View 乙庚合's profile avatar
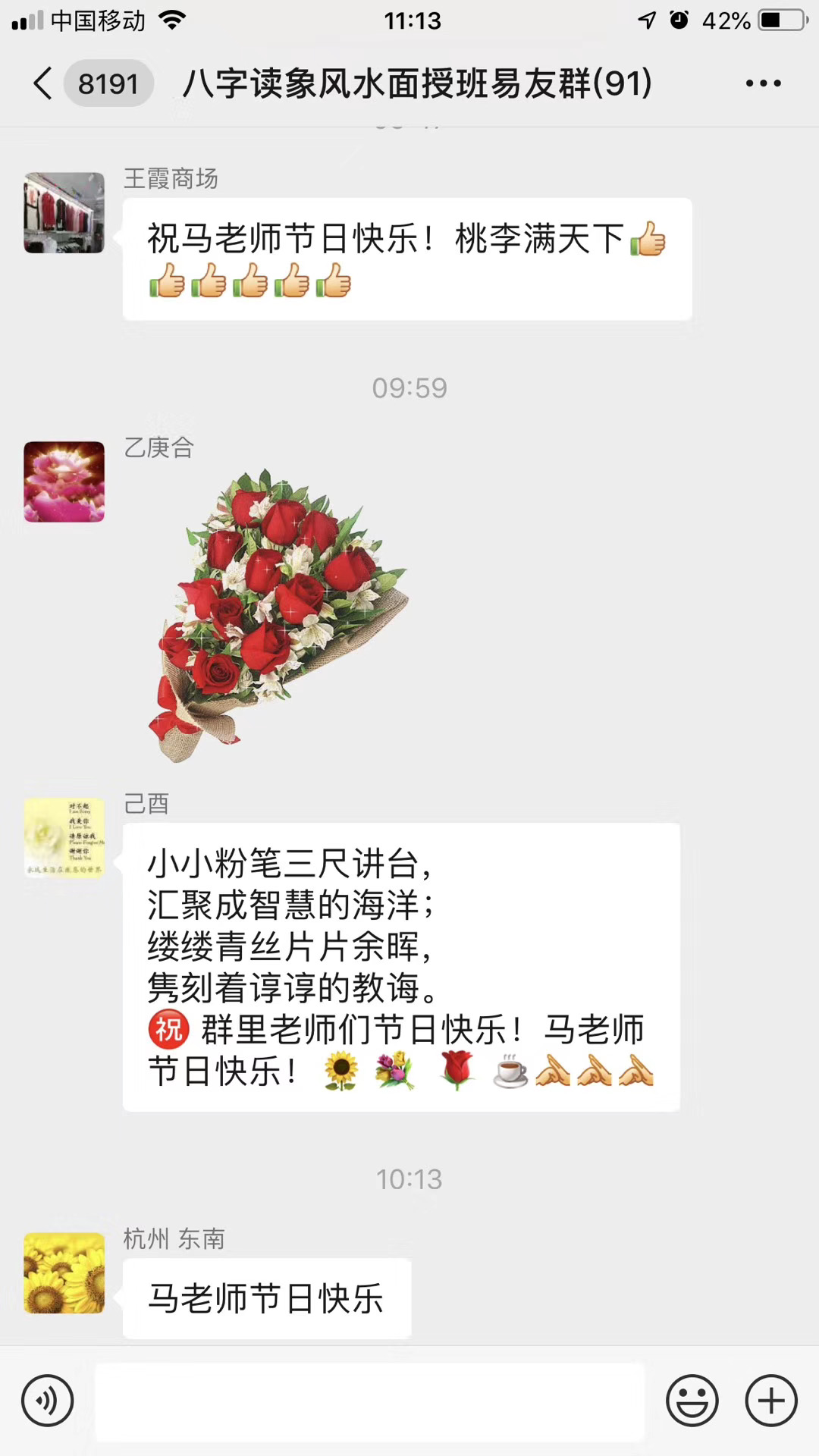 64,482
